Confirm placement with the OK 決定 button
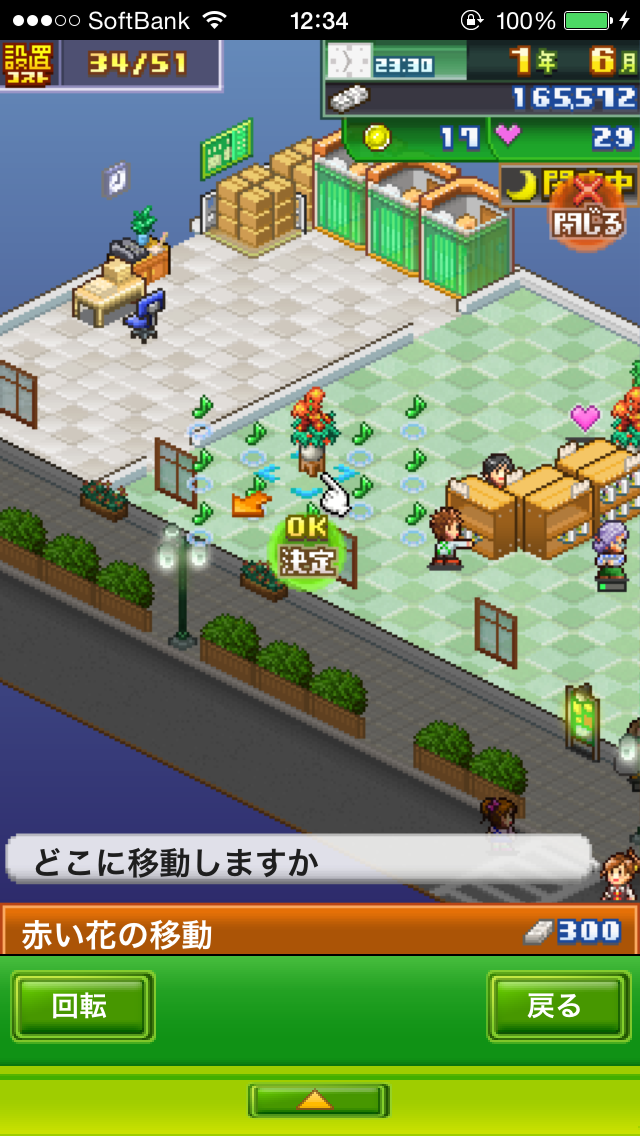Image resolution: width=640 pixels, height=1136 pixels. [307, 547]
